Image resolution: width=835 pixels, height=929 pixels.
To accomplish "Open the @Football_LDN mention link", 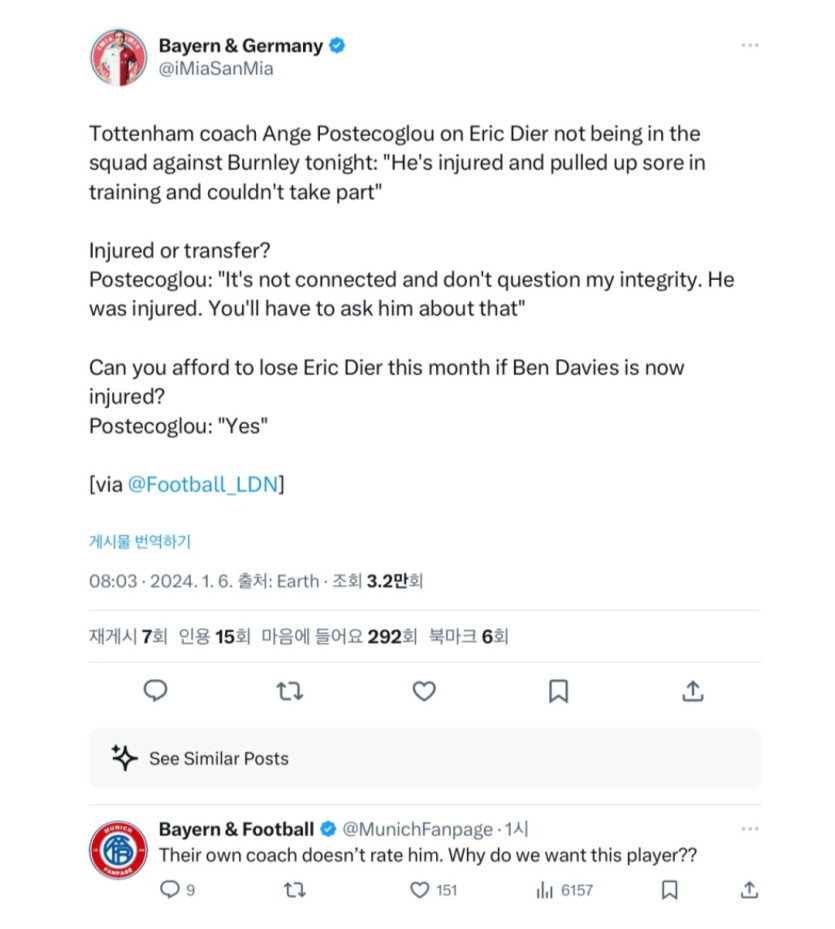I will (203, 484).
